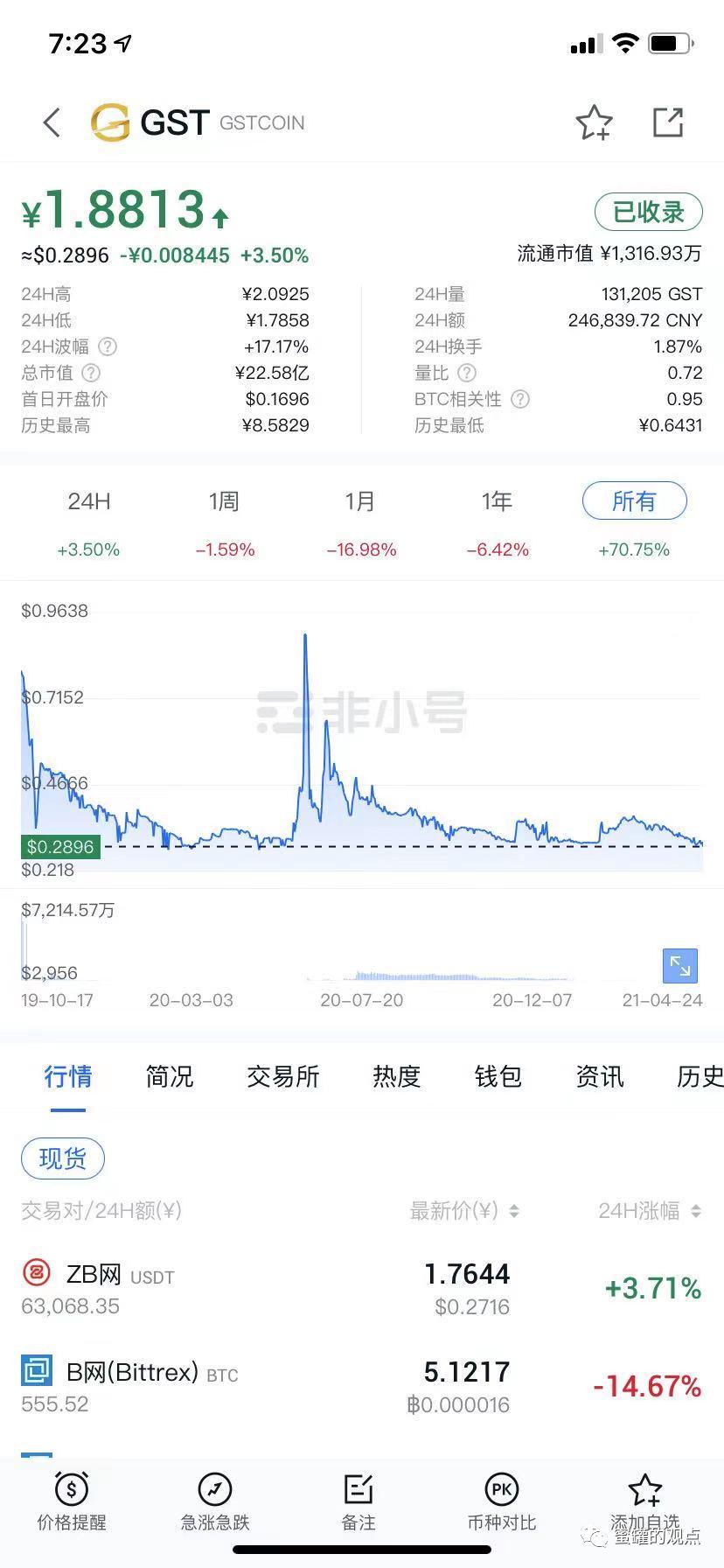Select the 1年 chart time range

coord(497,501)
